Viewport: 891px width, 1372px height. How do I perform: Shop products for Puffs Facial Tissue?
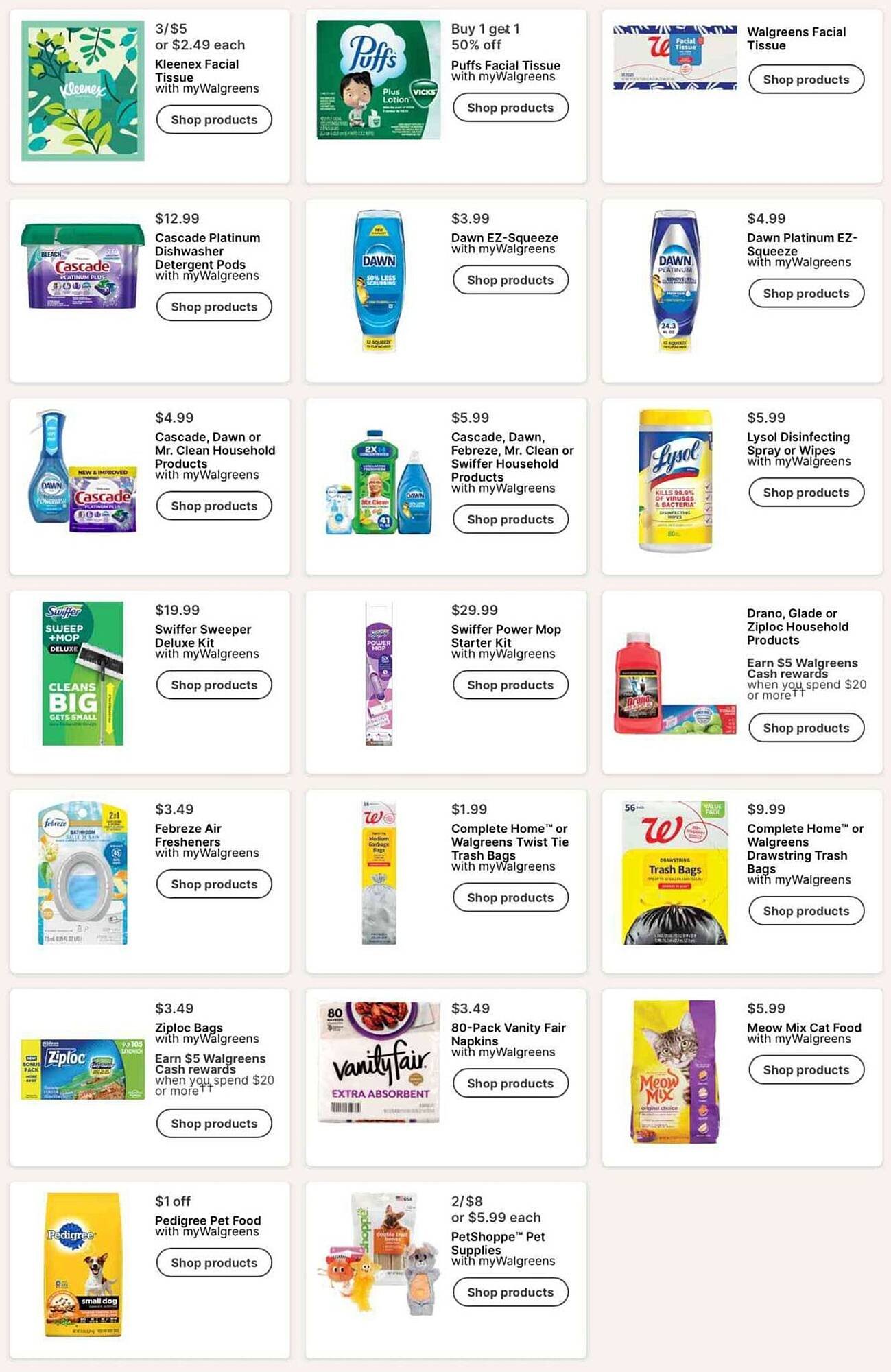click(x=510, y=108)
